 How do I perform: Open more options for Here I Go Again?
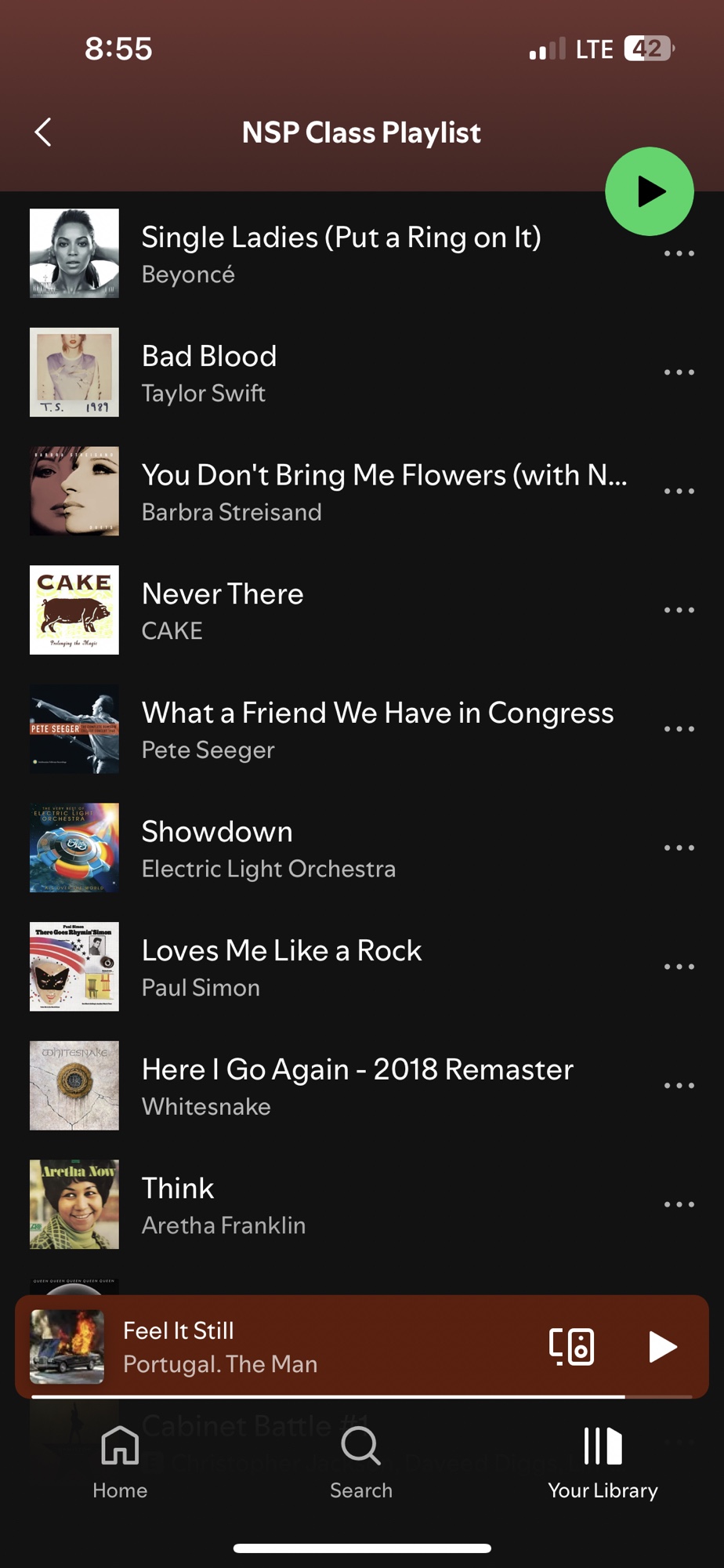[679, 1086]
